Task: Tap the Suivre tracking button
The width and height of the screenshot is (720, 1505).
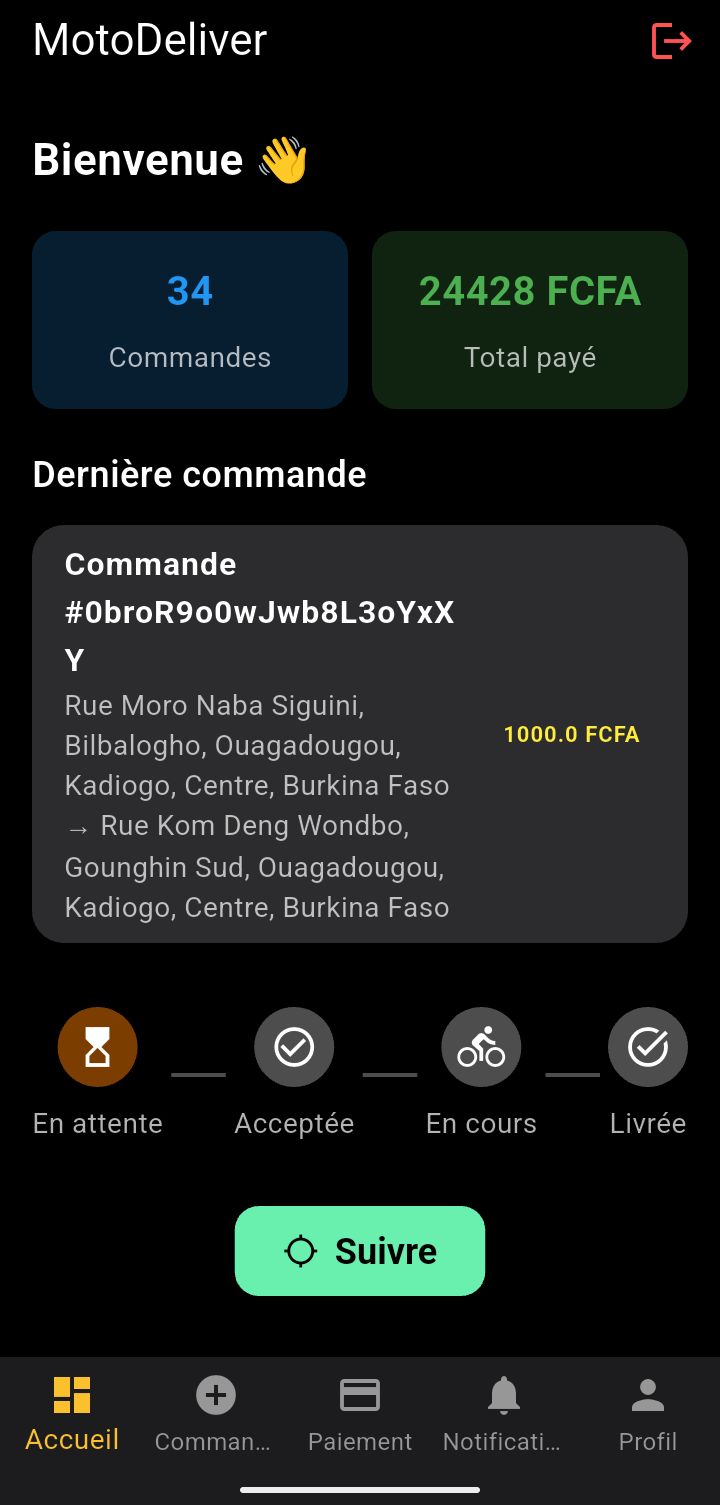Action: [360, 1250]
